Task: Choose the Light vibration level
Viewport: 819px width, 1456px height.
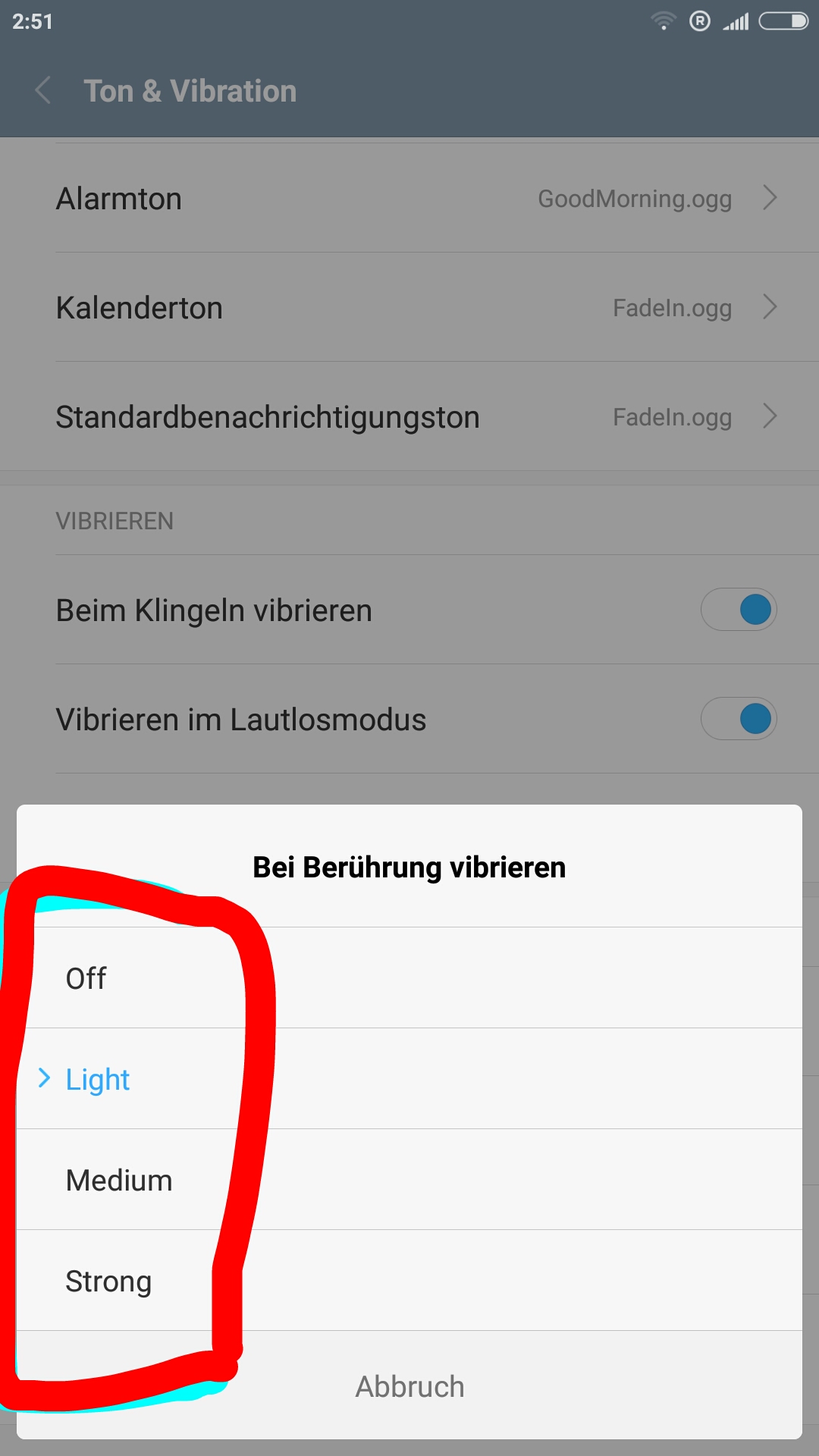Action: coord(409,1078)
